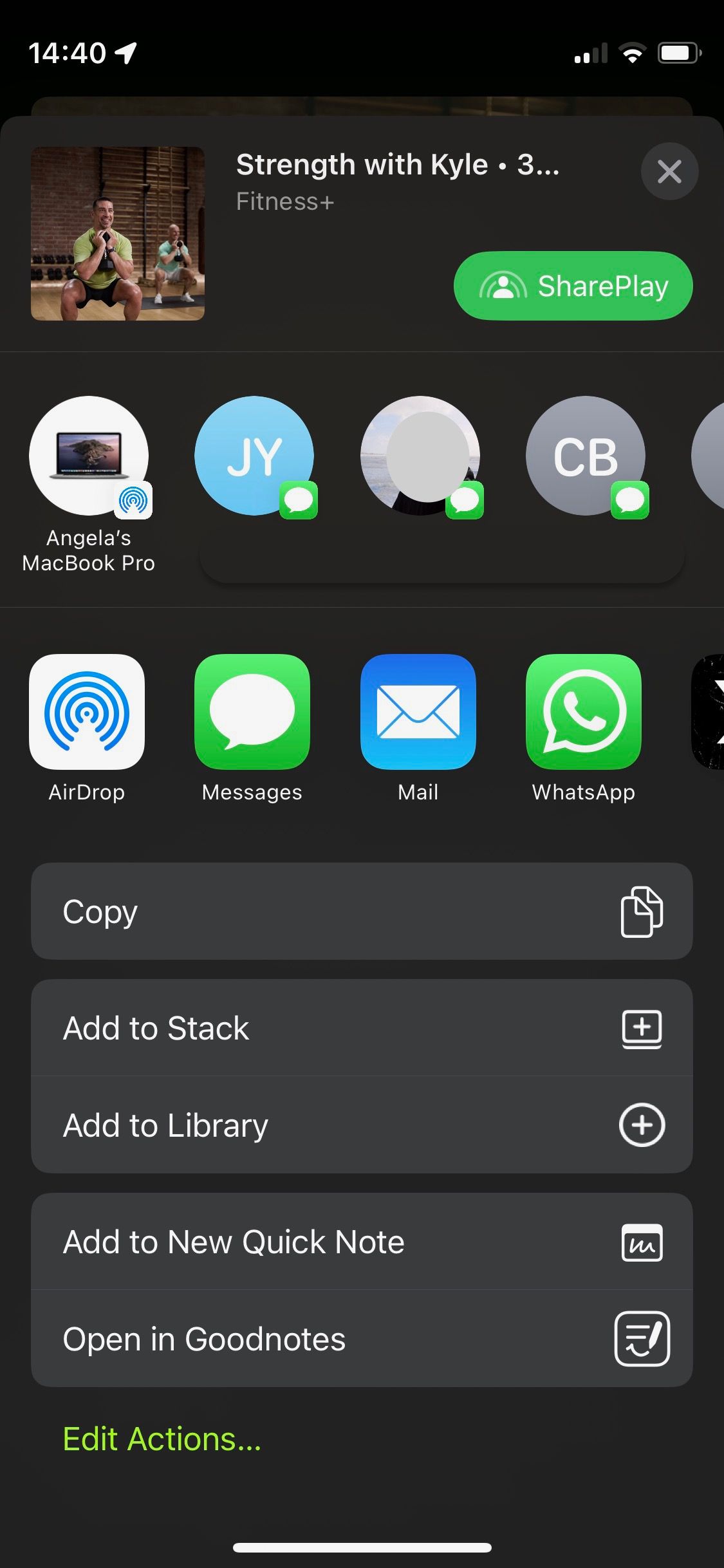This screenshot has width=724, height=1568.
Task: Open the workout in Goodnotes
Action: [x=362, y=1339]
